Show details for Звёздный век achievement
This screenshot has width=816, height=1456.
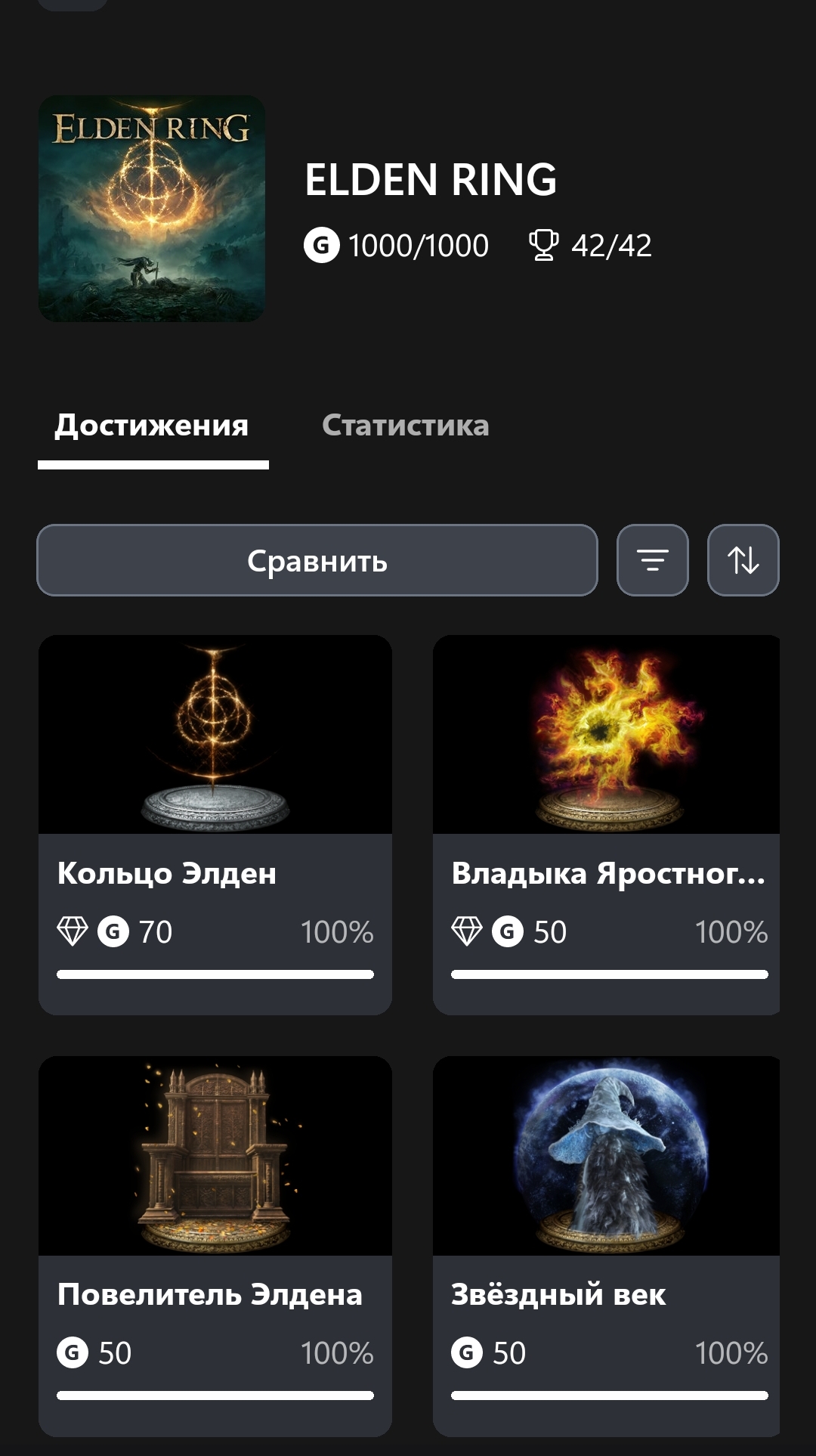tap(606, 1245)
